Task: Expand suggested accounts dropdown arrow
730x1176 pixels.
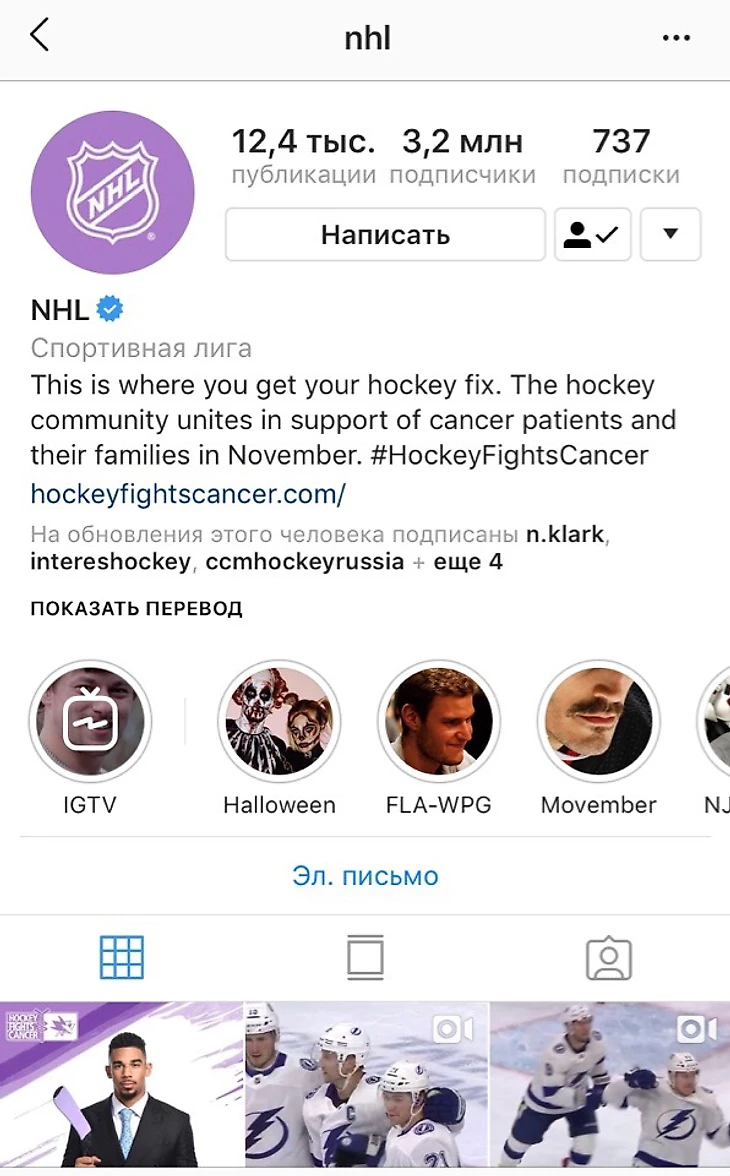Action: click(x=670, y=235)
